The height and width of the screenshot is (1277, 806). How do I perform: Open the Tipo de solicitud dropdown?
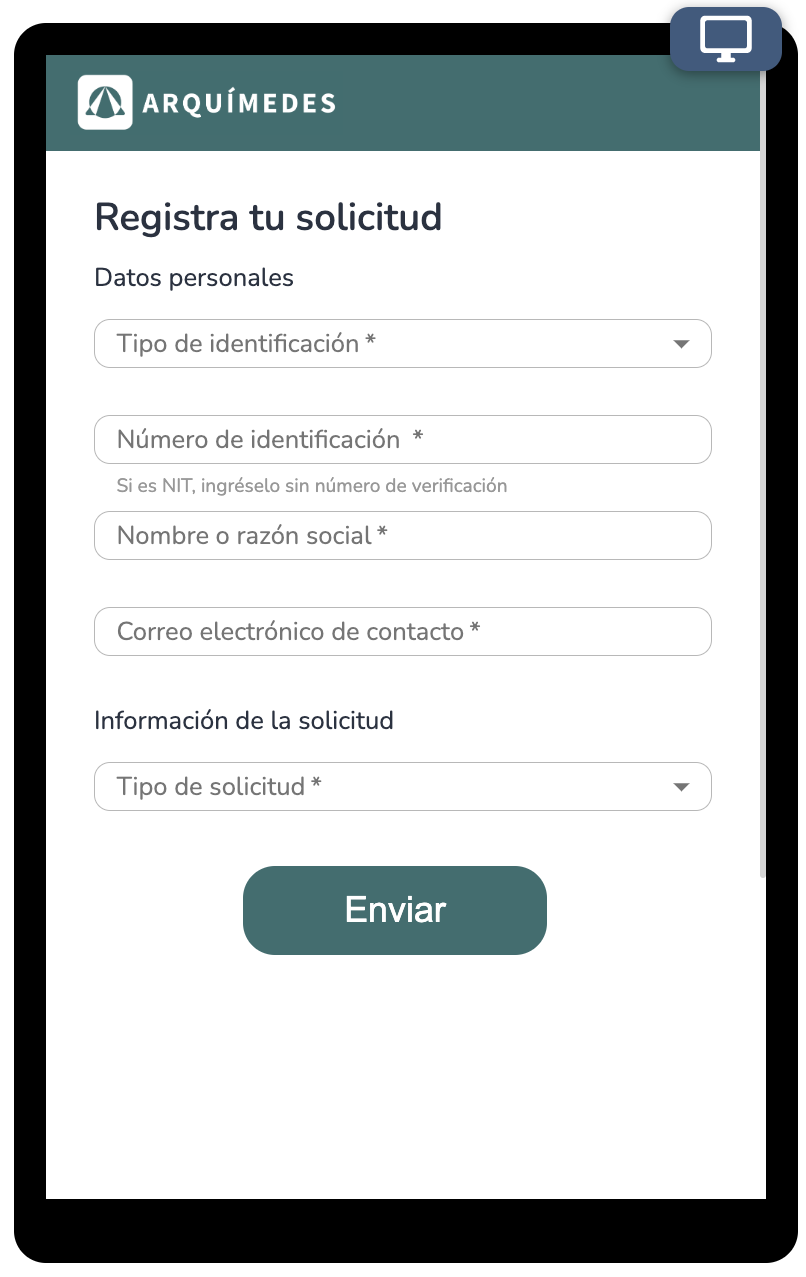402,787
